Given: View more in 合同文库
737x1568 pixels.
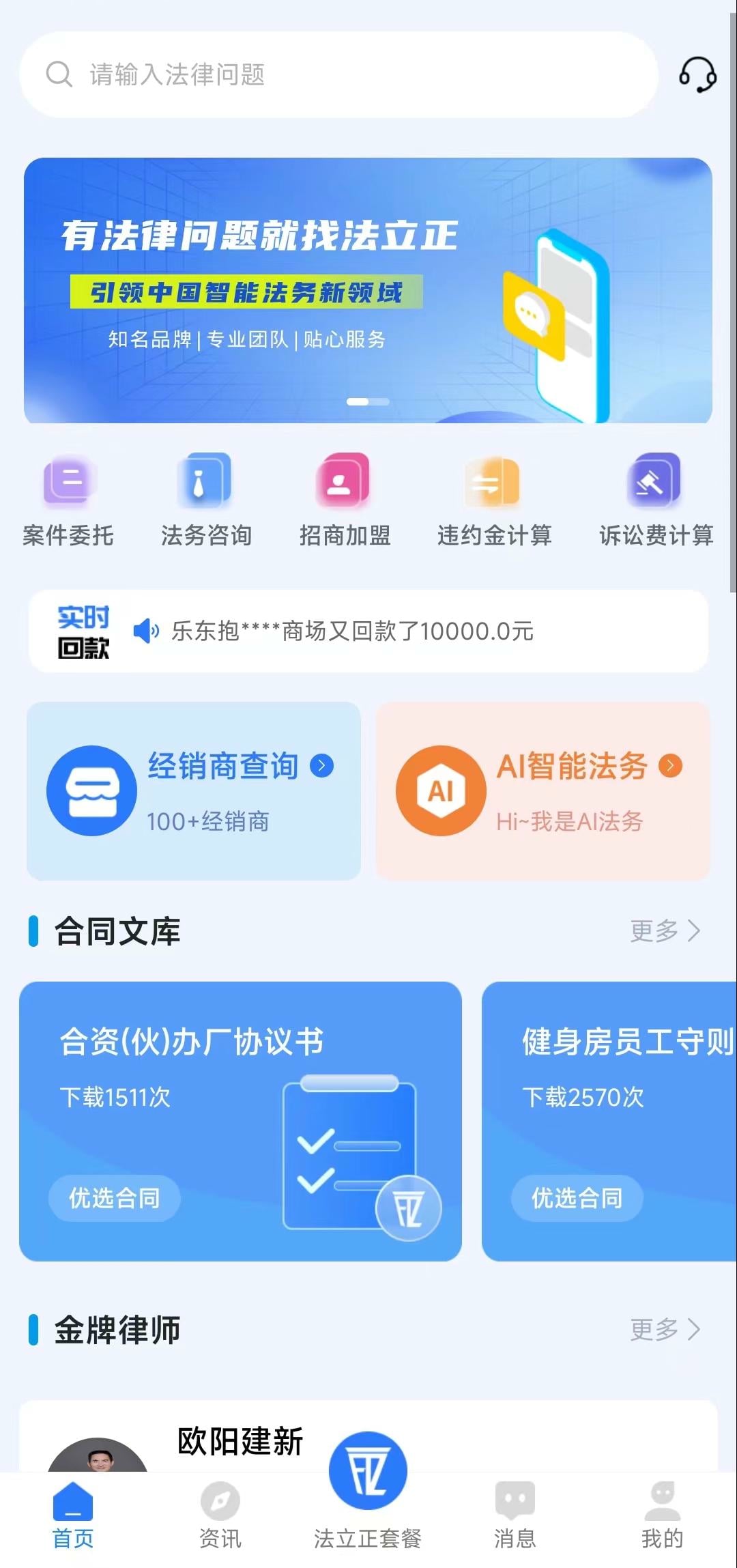Looking at the screenshot, I should coord(665,930).
